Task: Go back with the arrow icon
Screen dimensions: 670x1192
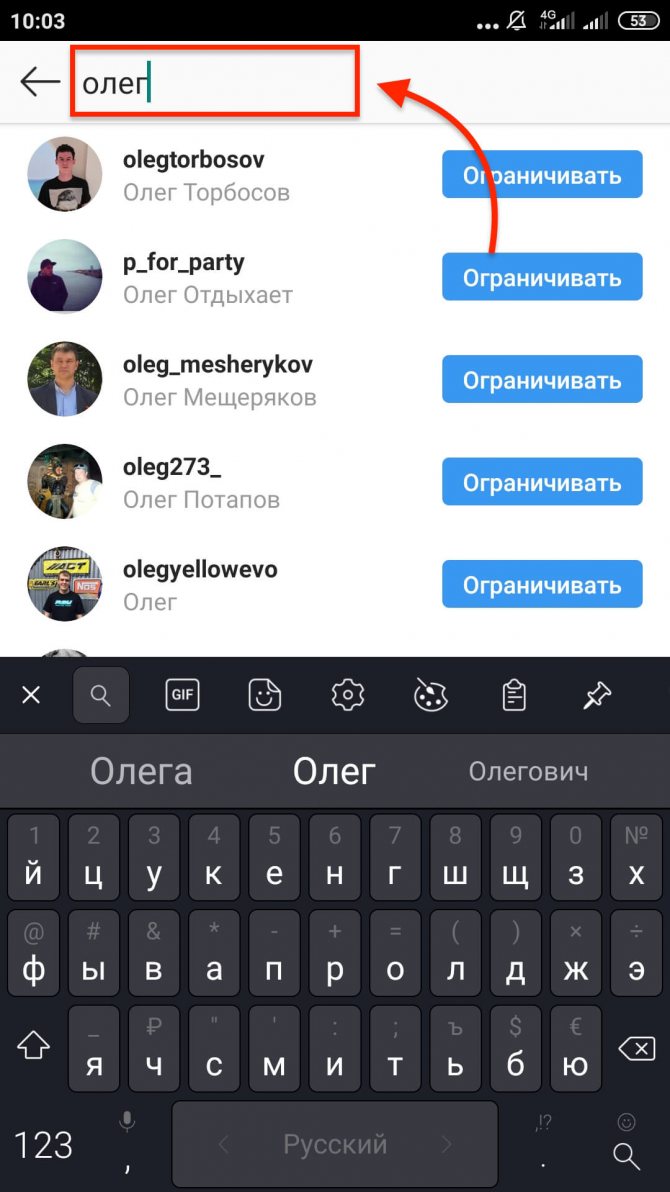Action: point(40,82)
